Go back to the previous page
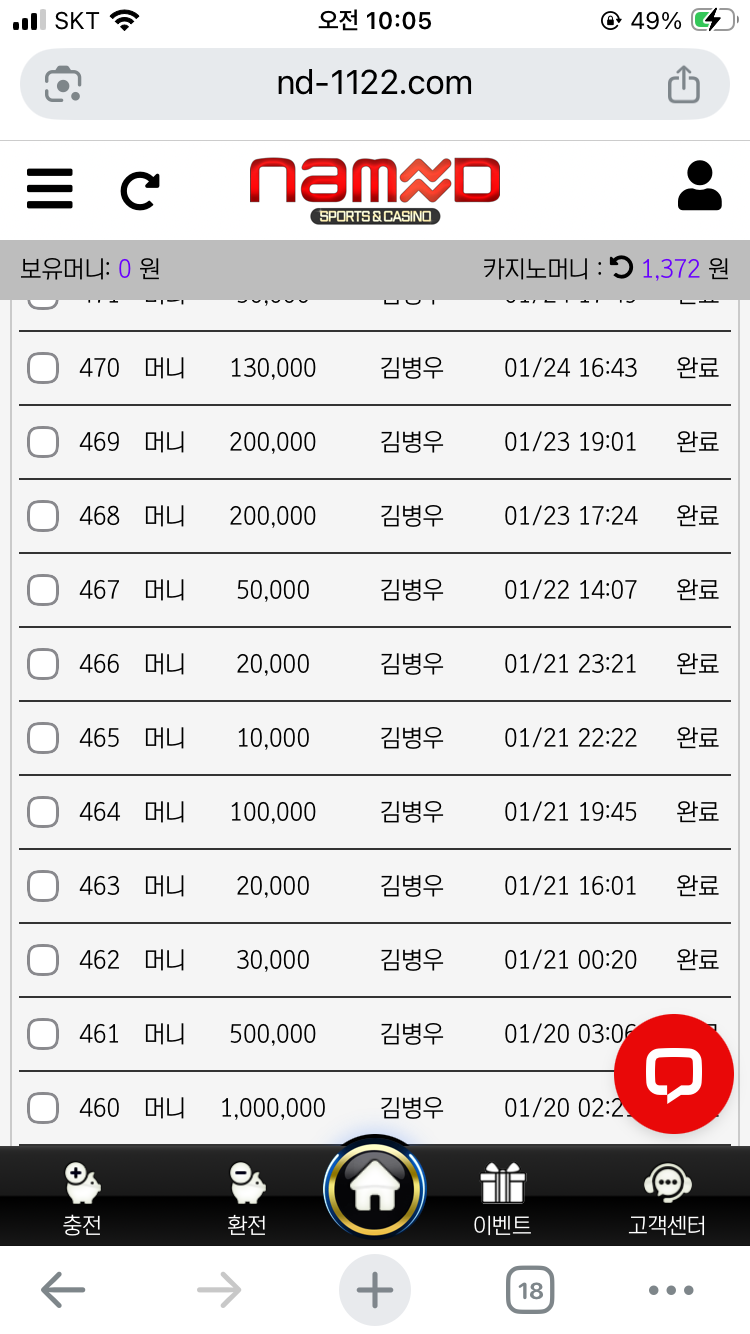The height and width of the screenshot is (1334, 750). (x=63, y=1290)
